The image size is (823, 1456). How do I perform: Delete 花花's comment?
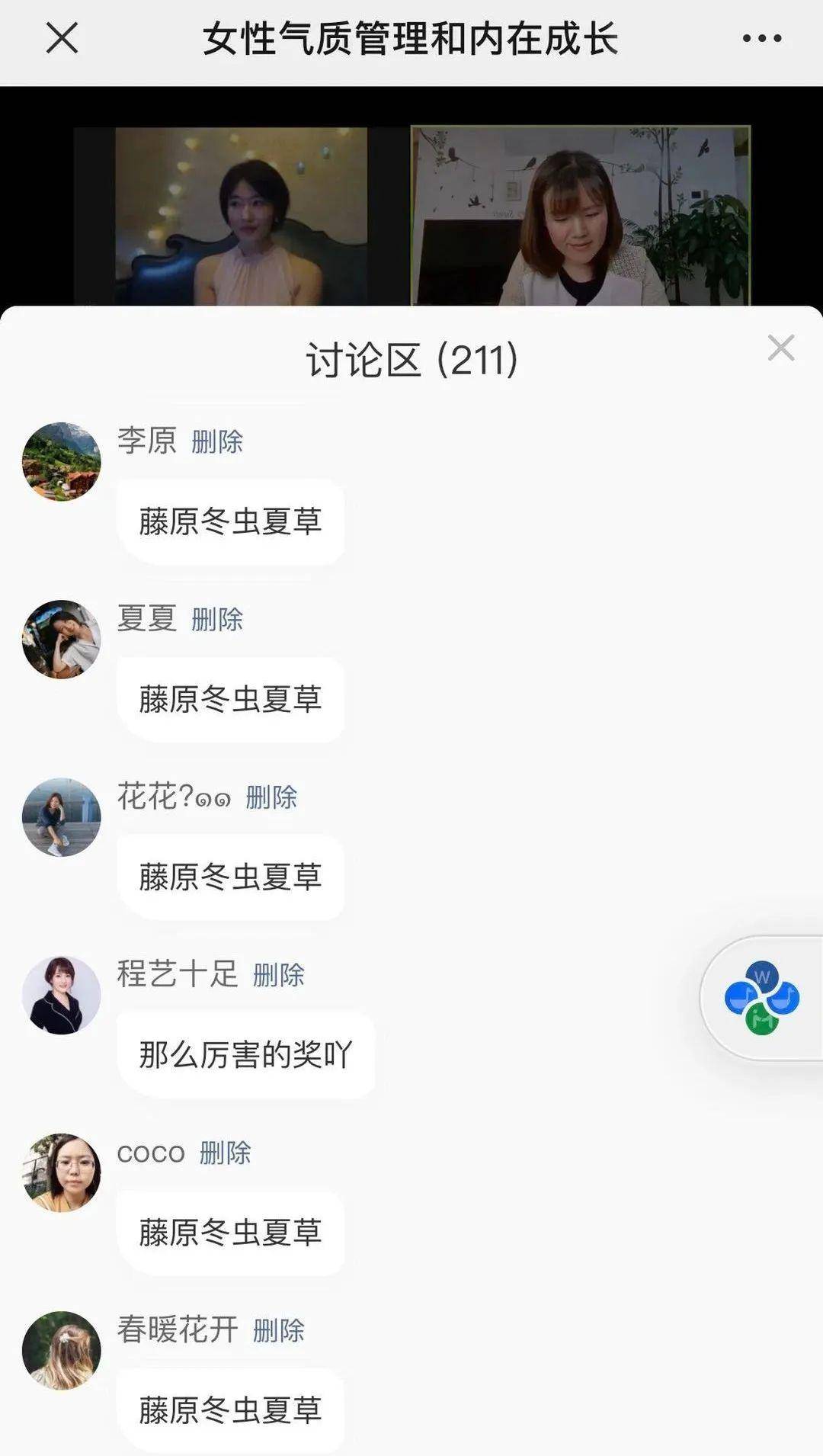(x=271, y=797)
